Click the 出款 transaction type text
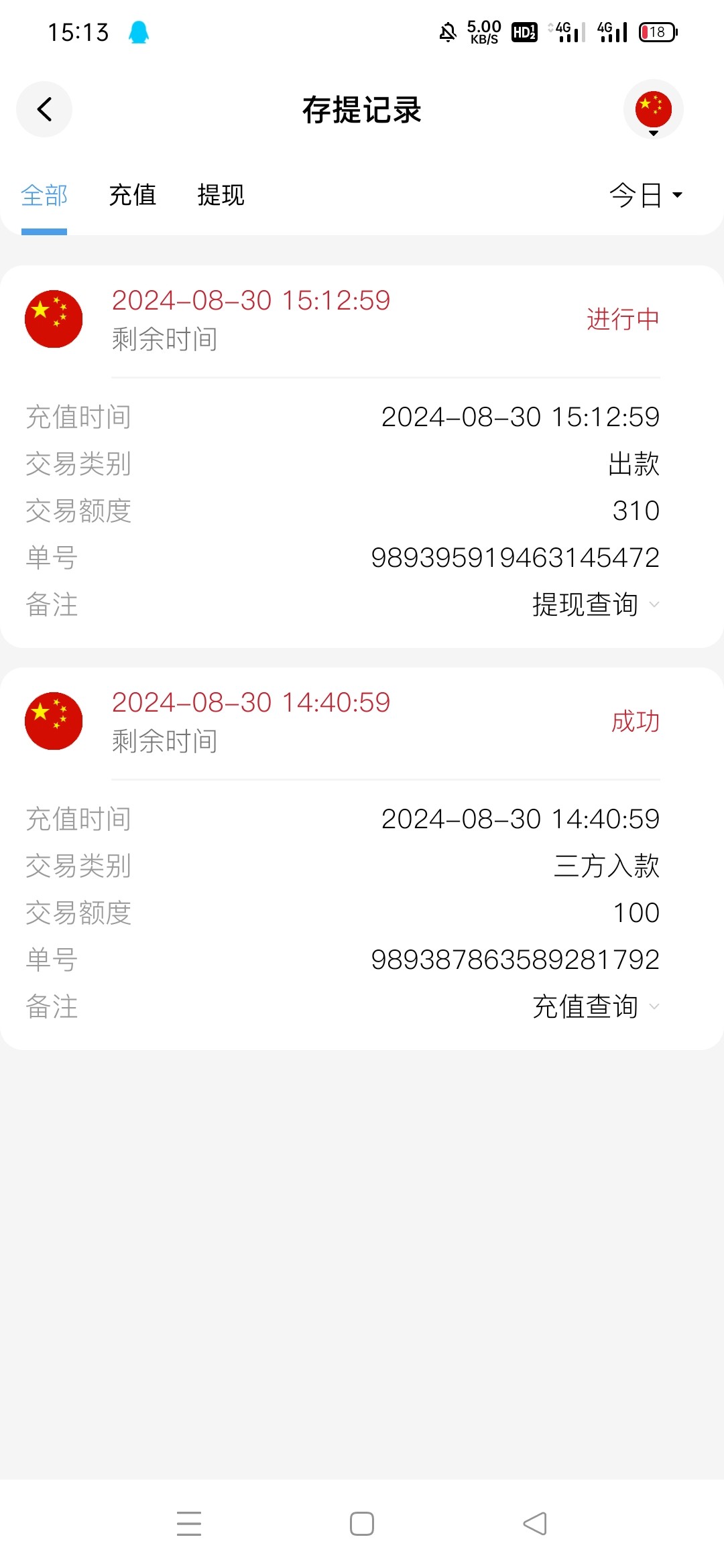The image size is (724, 1568). [x=633, y=463]
